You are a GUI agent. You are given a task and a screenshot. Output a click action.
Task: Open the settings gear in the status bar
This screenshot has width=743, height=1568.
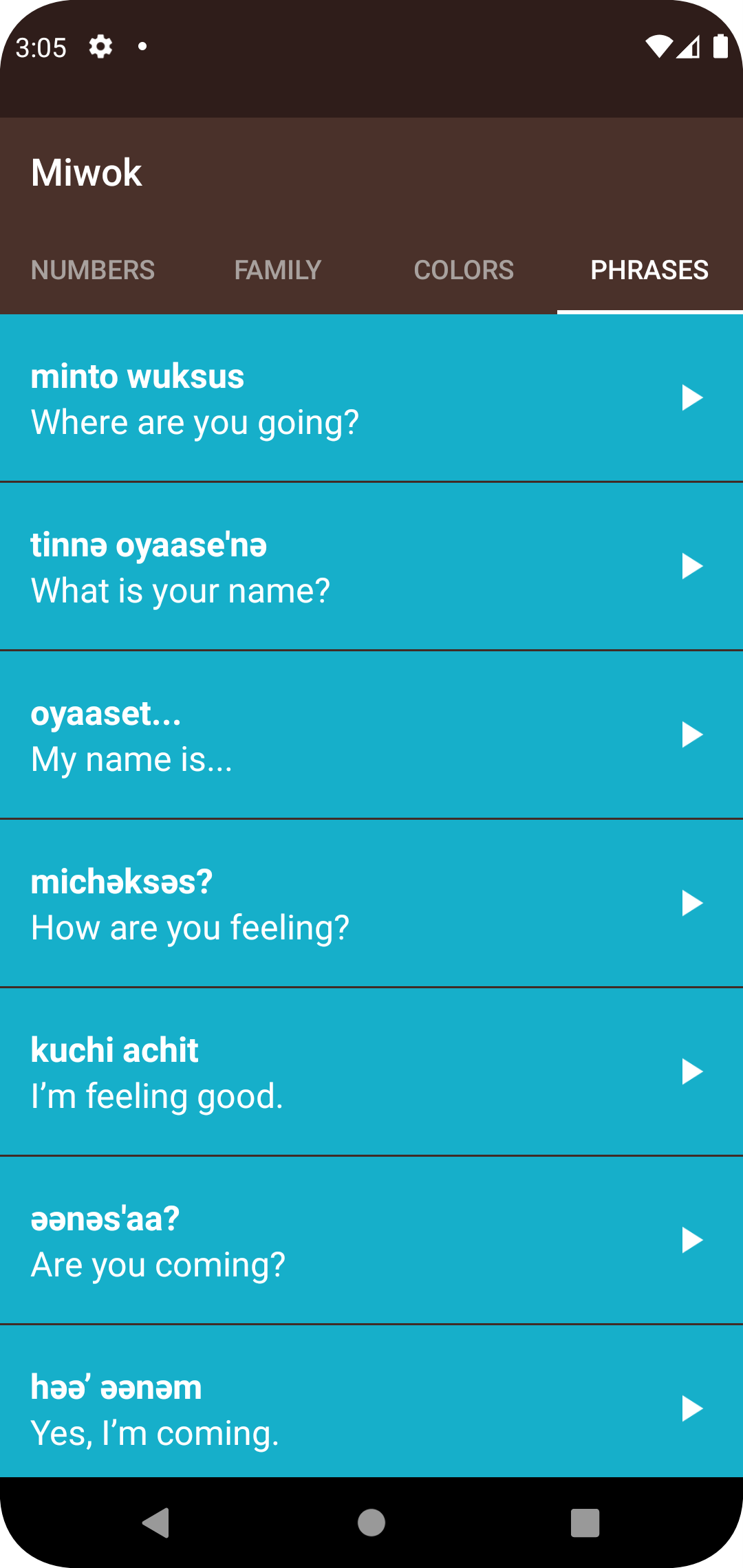pos(100,45)
